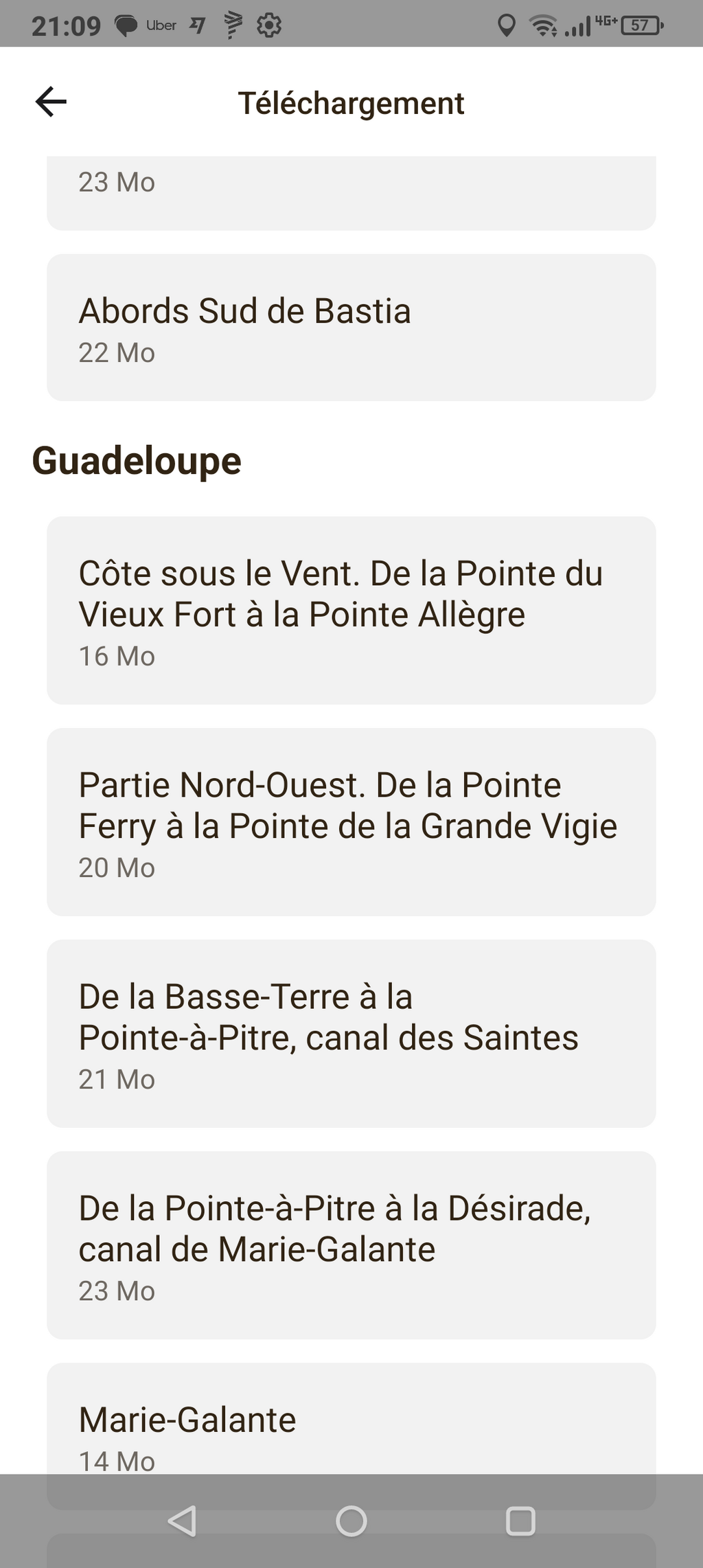The height and width of the screenshot is (1568, 703).
Task: Choose De la Basse-Terre à Pointe-à-Pitre chart
Action: tap(351, 1034)
